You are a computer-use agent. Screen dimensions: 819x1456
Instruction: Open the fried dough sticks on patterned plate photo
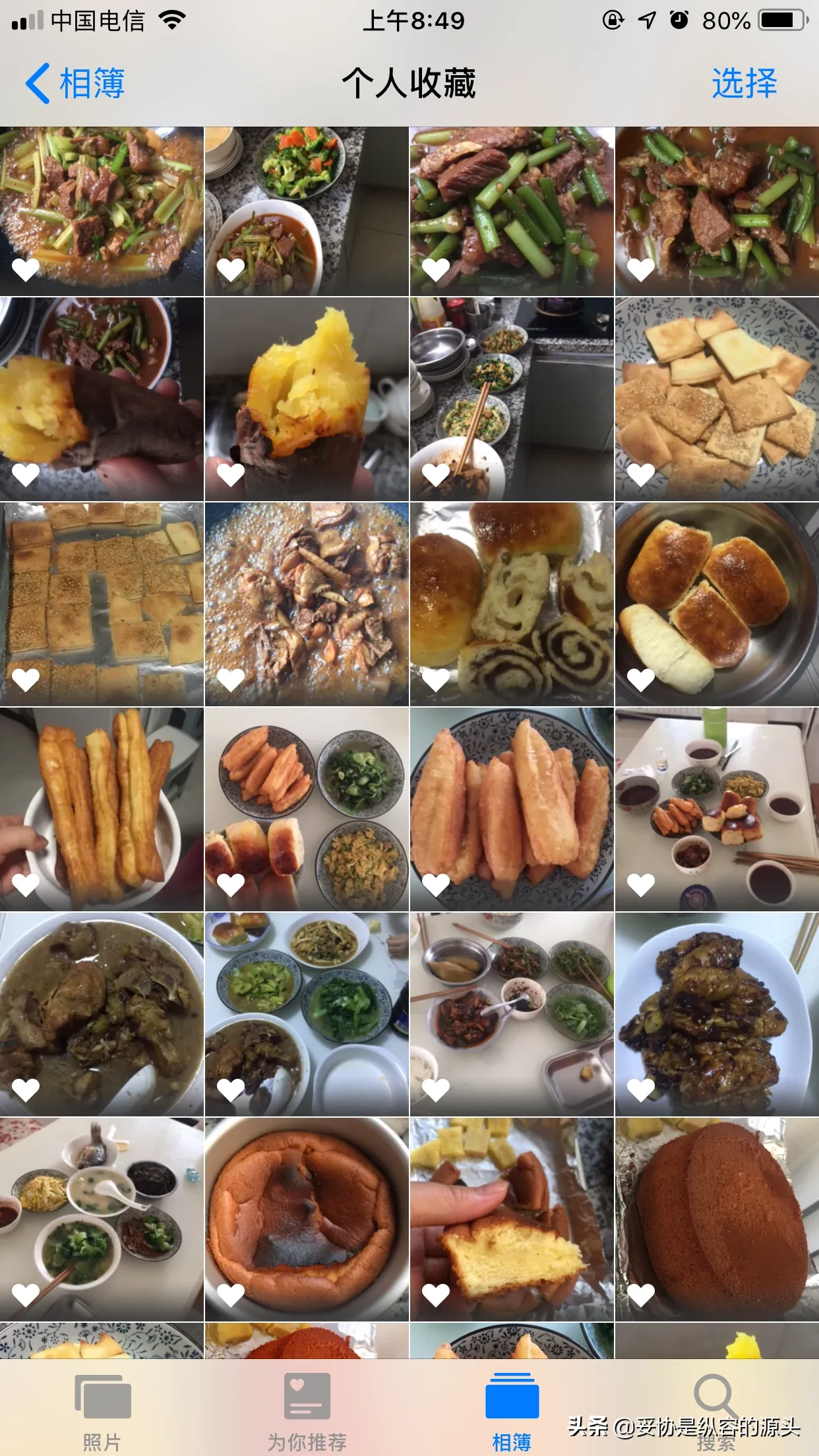pos(512,809)
